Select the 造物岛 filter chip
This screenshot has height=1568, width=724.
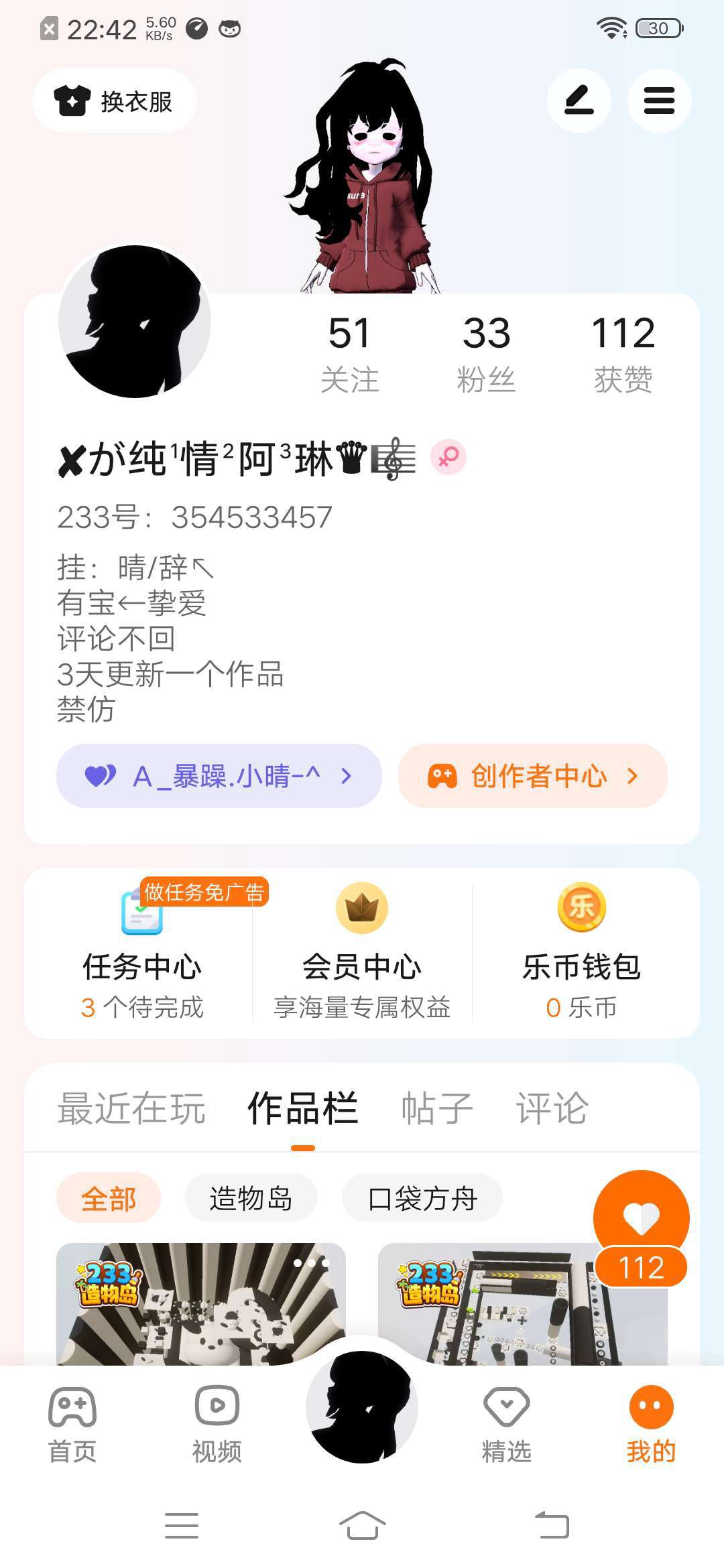251,1198
